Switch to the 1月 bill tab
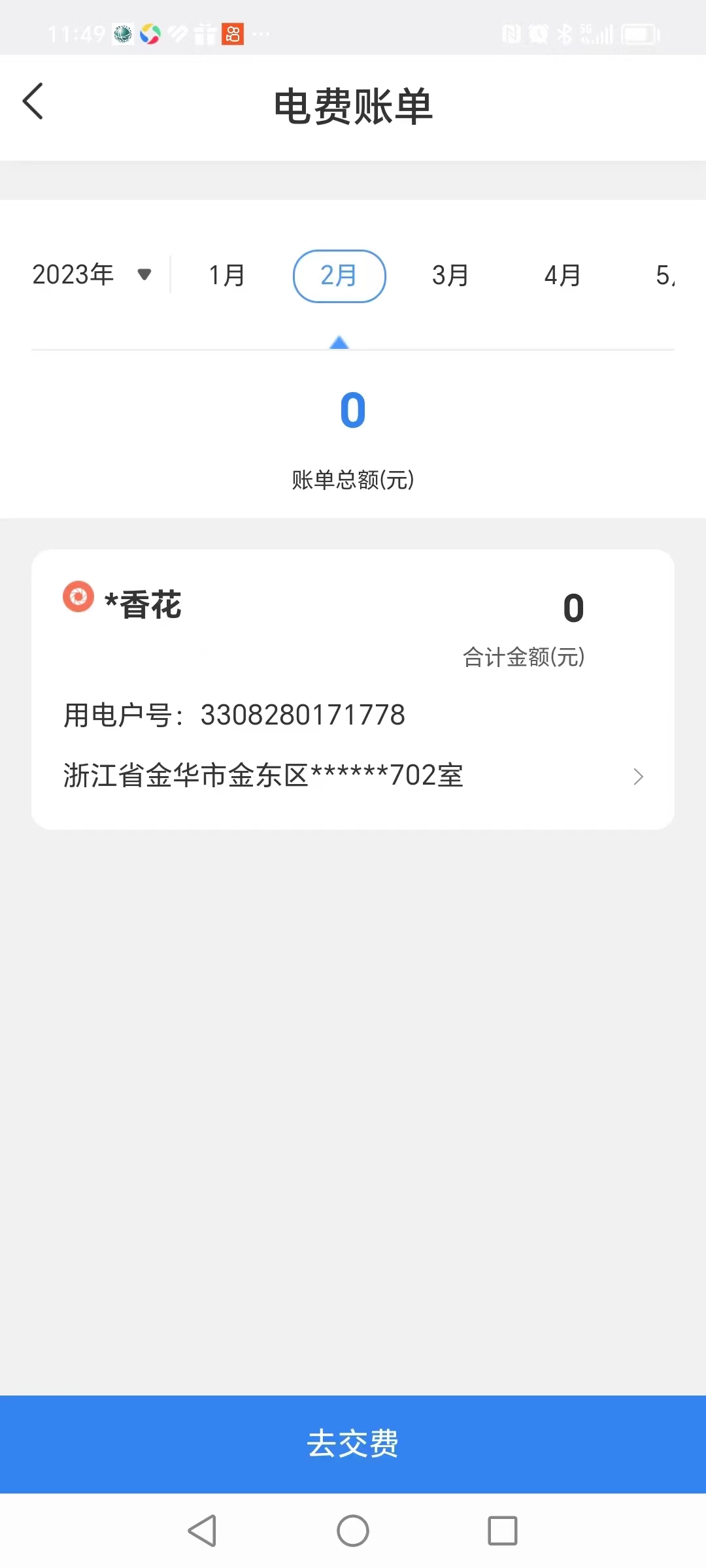 tap(226, 276)
